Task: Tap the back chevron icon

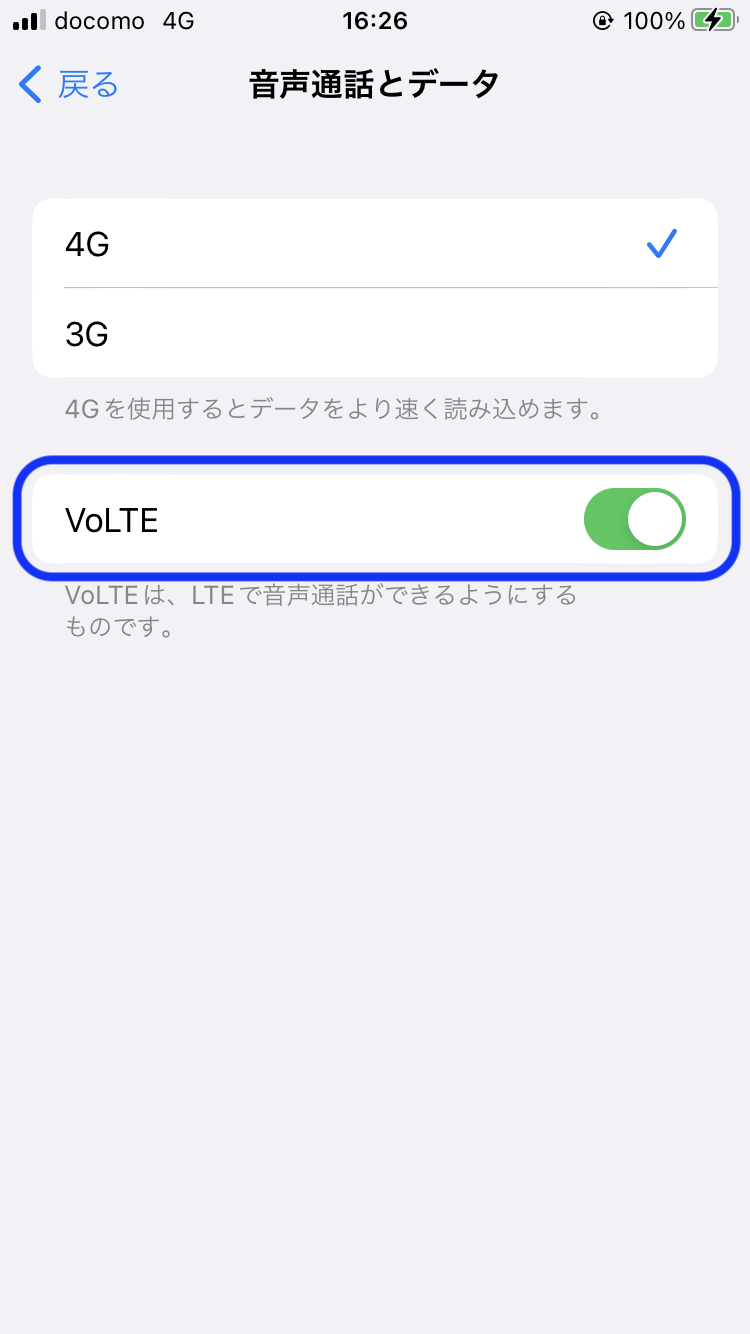Action: coord(28,84)
